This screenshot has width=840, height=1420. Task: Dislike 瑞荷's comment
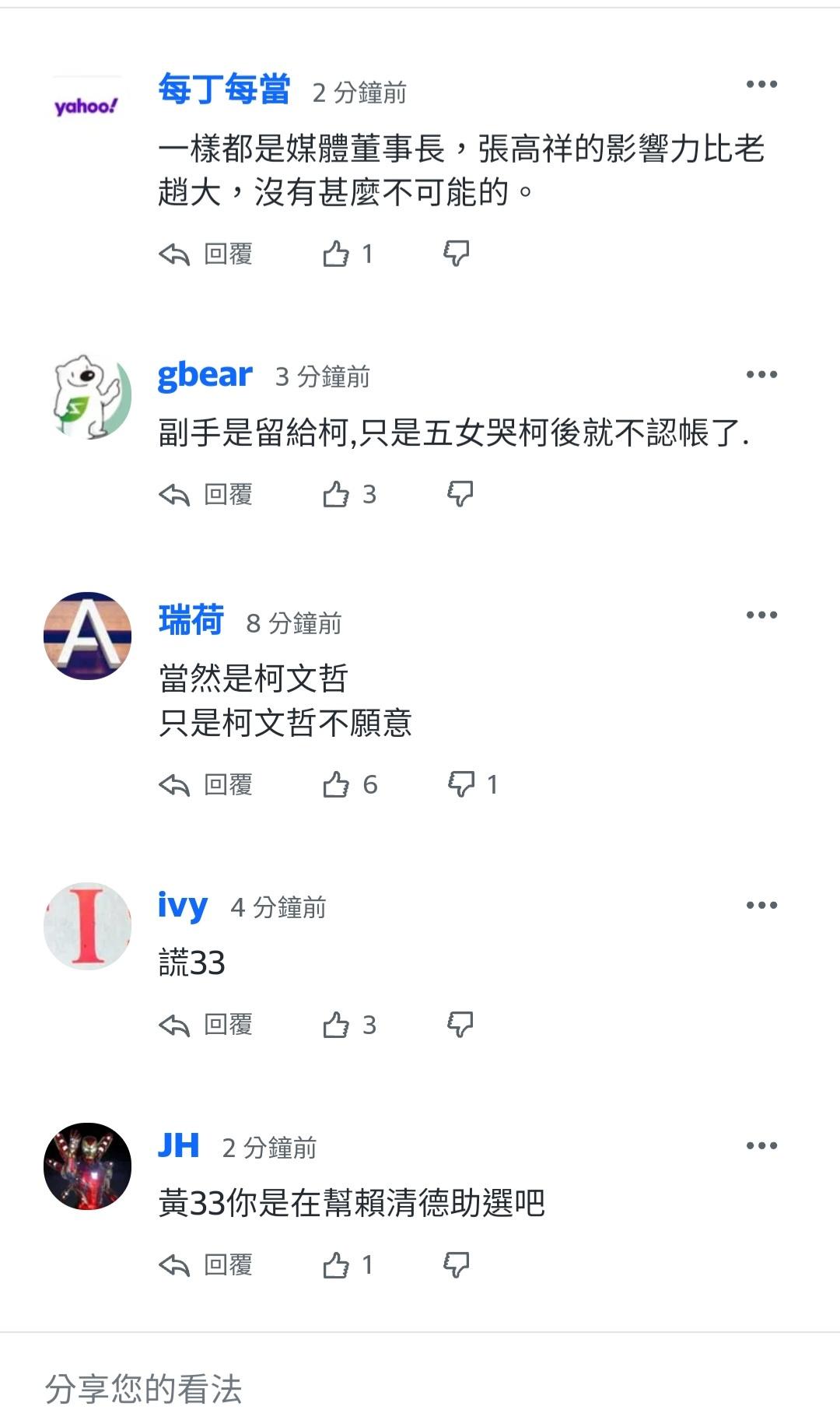[461, 784]
